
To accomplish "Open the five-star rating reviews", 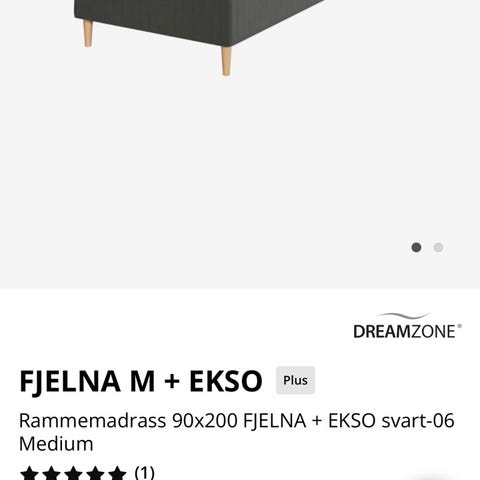I will [87, 473].
